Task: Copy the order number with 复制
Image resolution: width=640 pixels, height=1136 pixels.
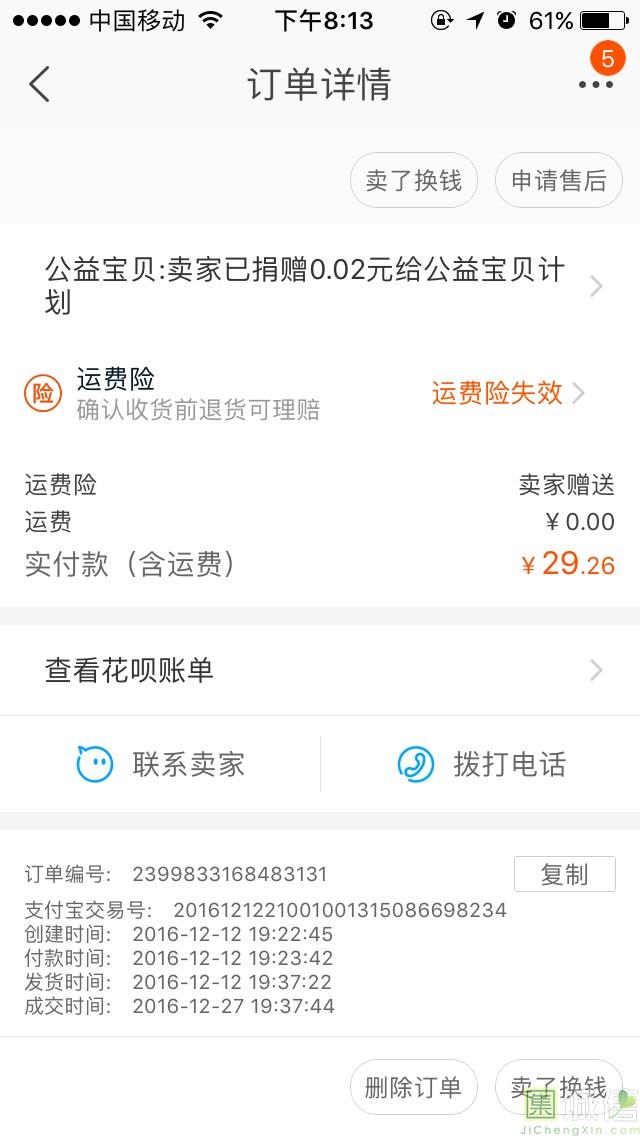Action: 564,875
